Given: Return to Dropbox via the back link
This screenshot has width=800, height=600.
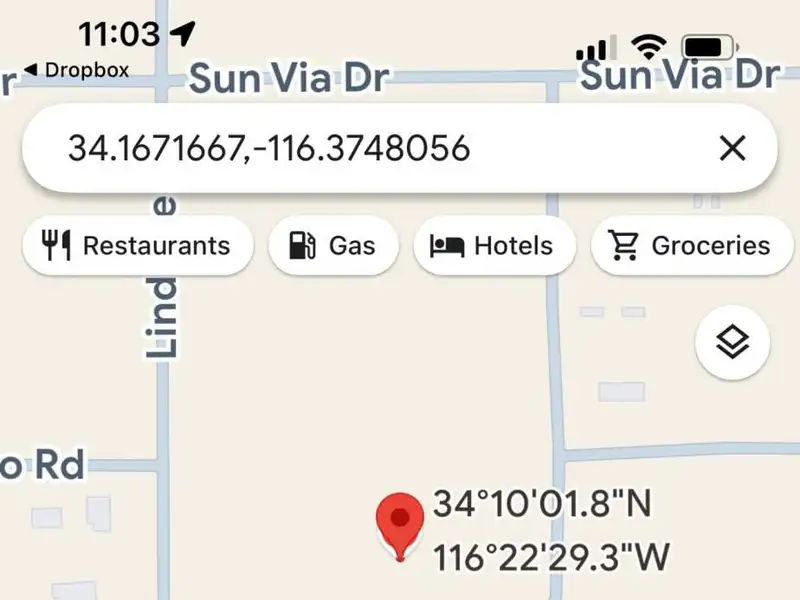Looking at the screenshot, I should 76,70.
